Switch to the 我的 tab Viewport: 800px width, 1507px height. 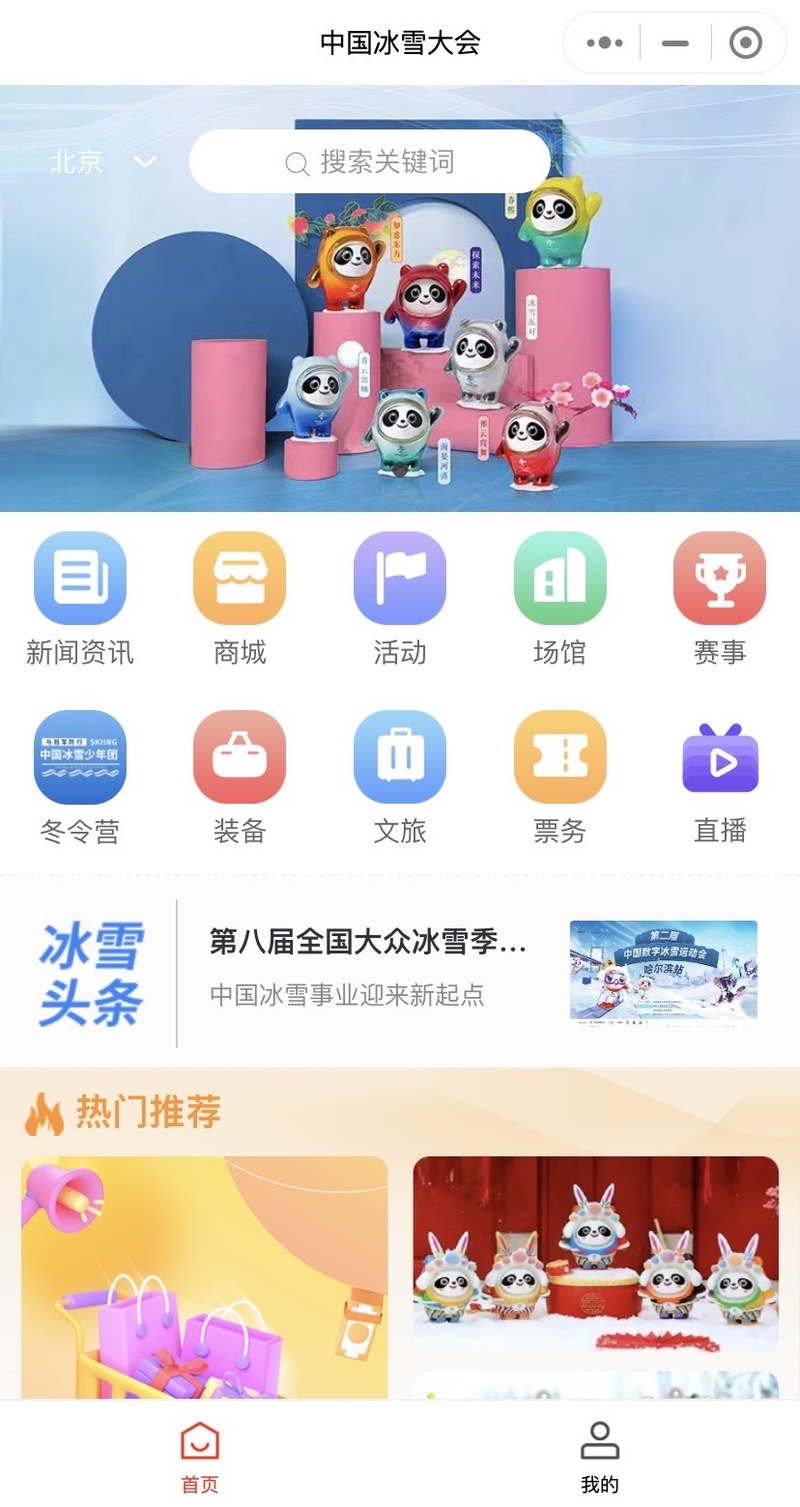tap(599, 1455)
